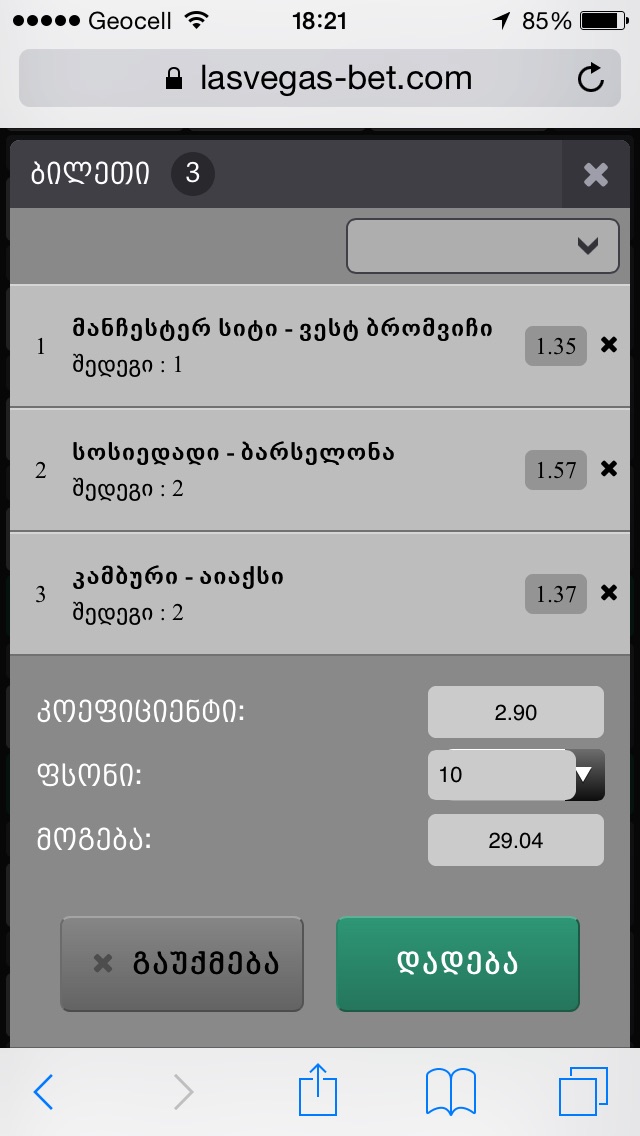Open the stake amount dropdown arrow

click(x=590, y=775)
